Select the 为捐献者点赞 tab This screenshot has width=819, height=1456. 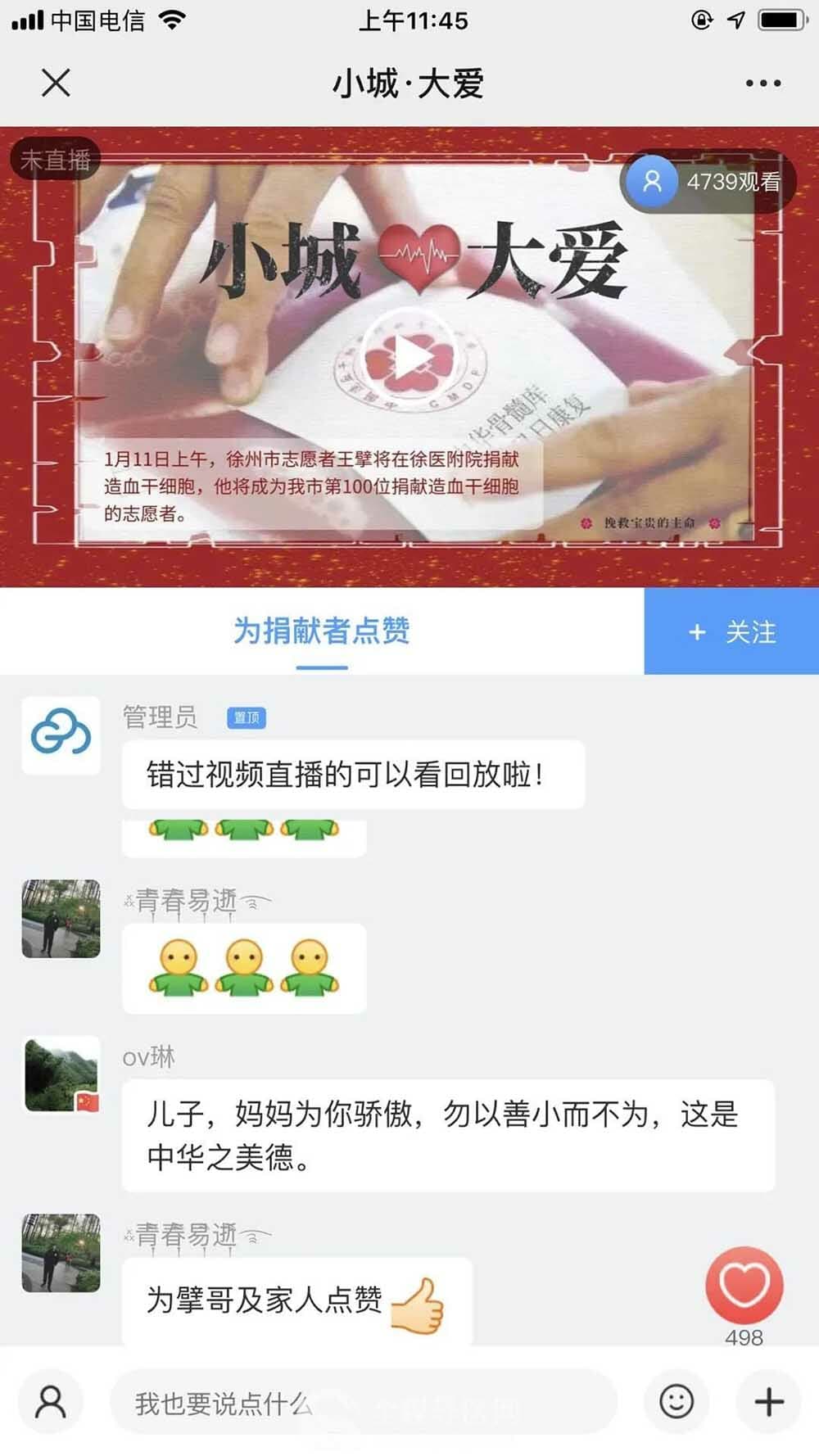click(321, 631)
